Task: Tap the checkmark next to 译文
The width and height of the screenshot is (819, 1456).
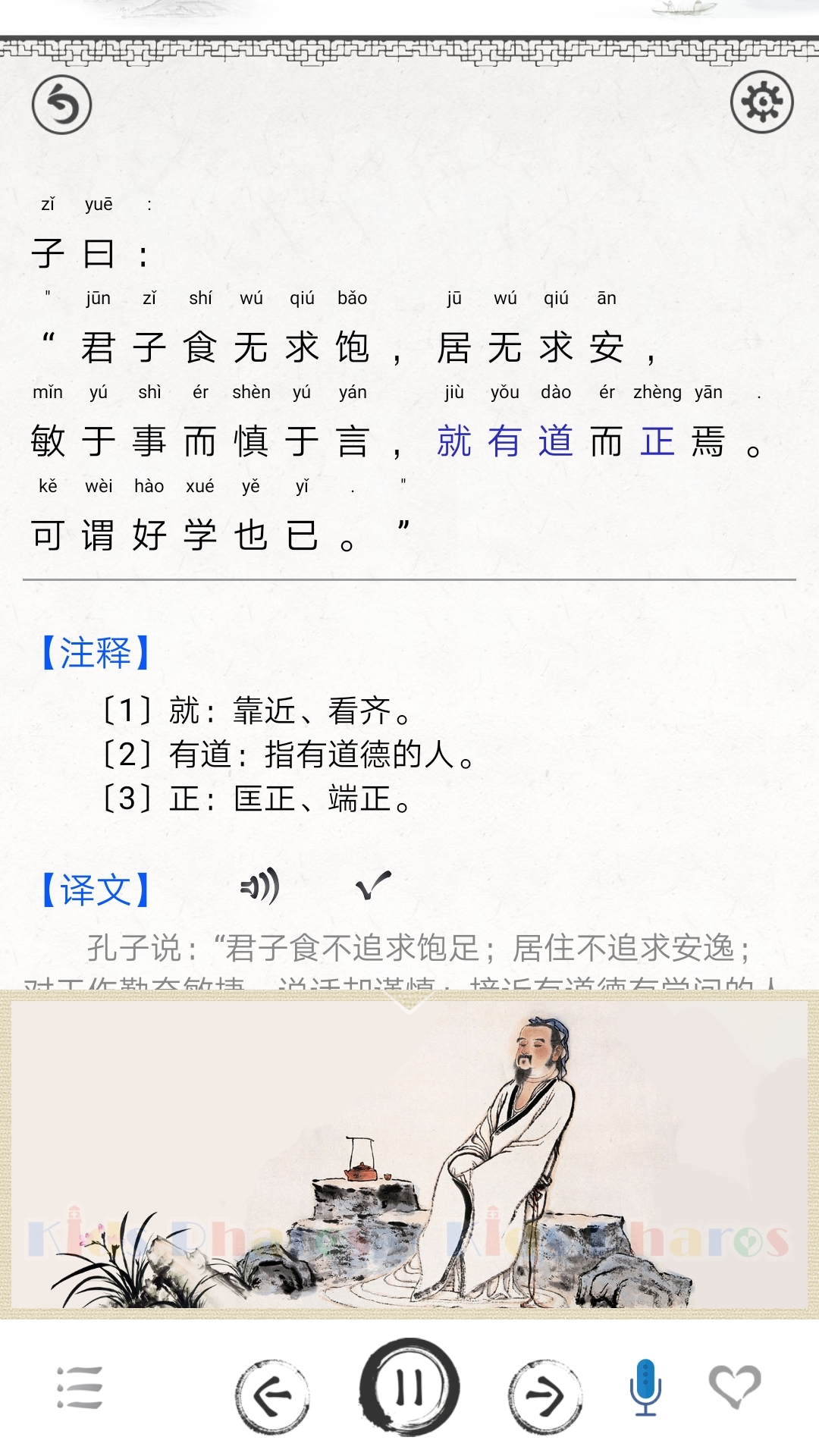Action: (x=373, y=885)
